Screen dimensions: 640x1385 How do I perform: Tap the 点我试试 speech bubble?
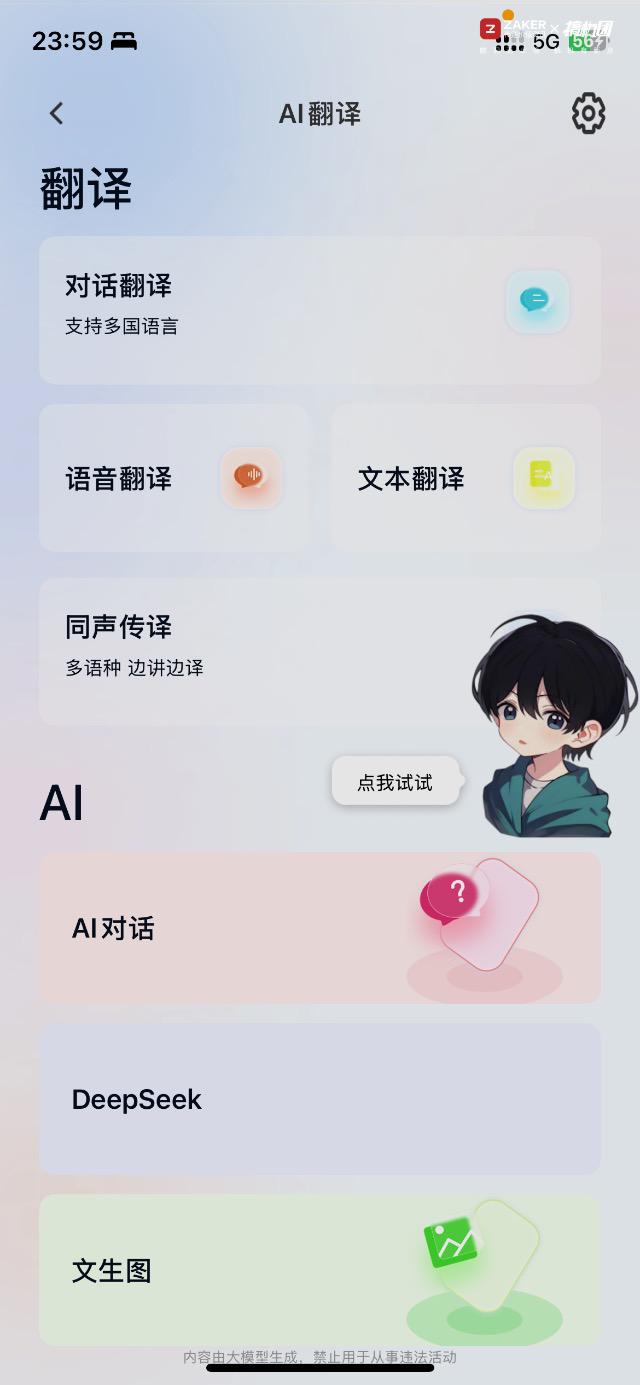396,782
